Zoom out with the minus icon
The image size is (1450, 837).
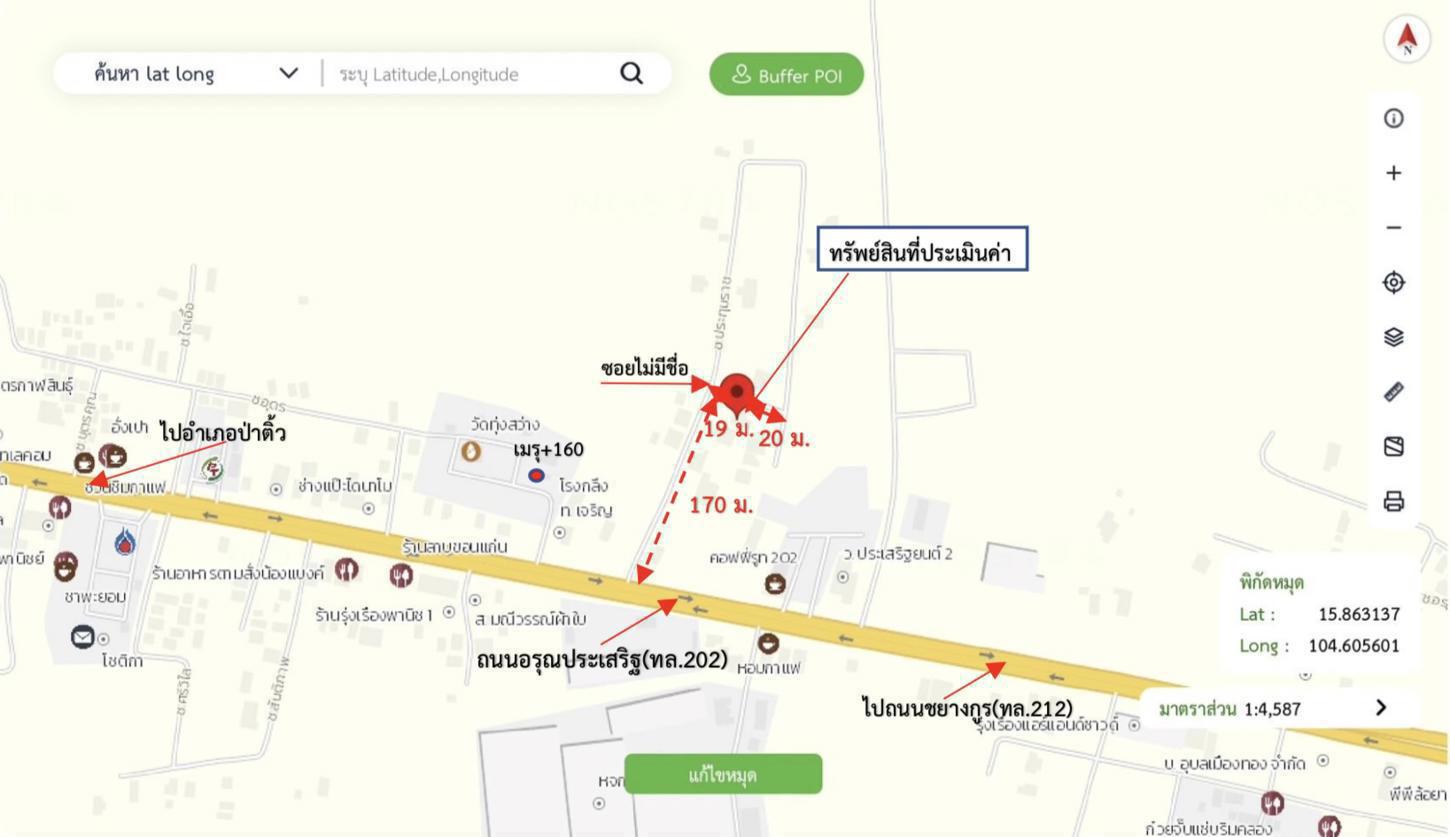(1394, 228)
